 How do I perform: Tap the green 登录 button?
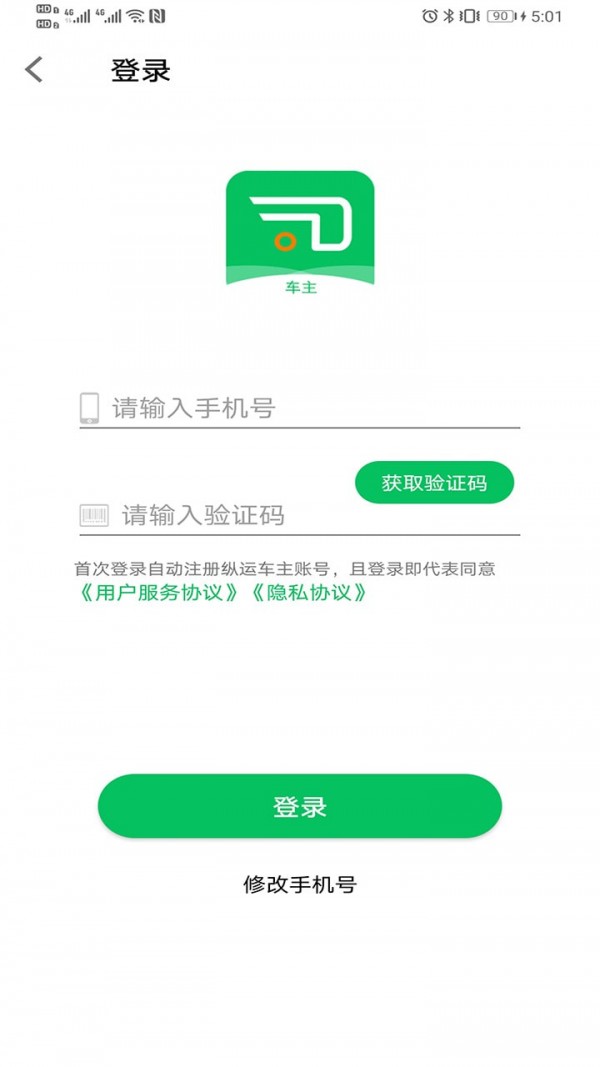300,806
